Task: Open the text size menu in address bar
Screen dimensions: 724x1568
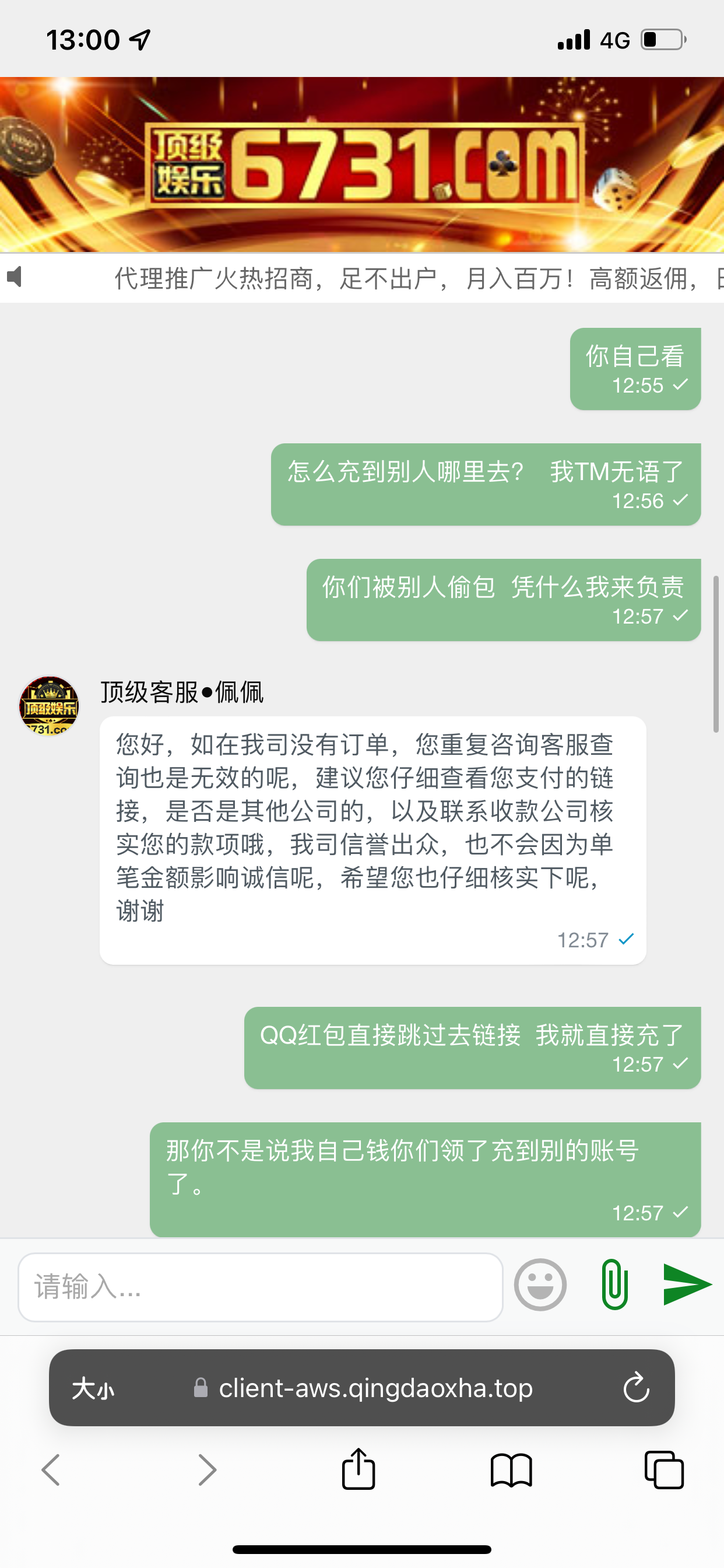Action: pos(93,1389)
